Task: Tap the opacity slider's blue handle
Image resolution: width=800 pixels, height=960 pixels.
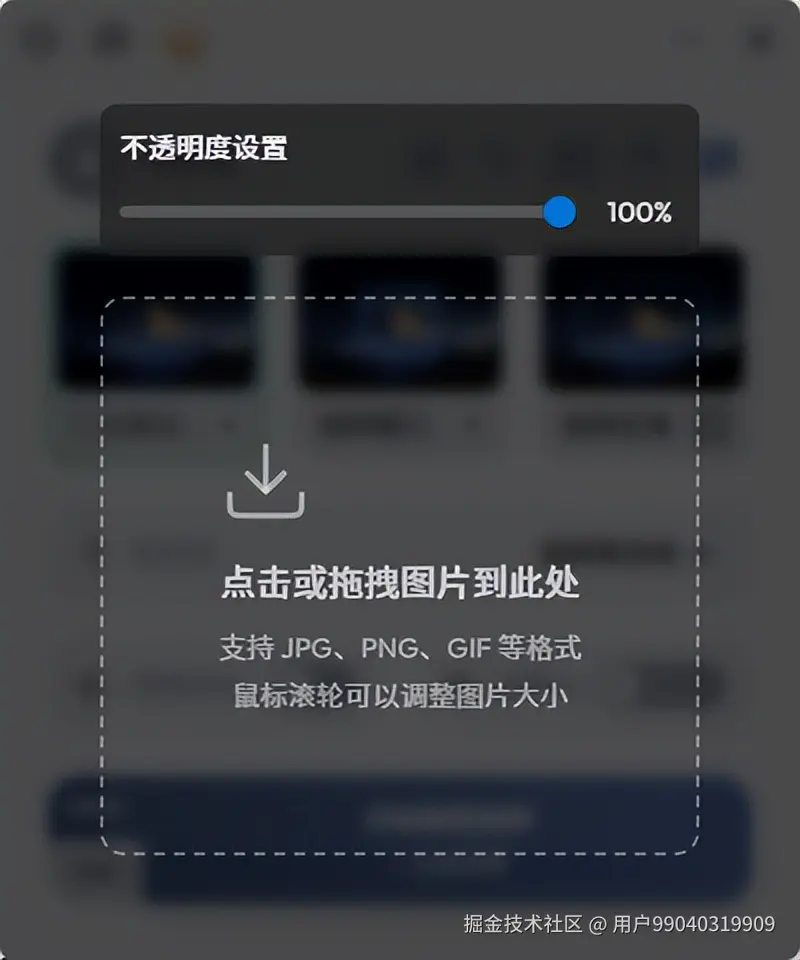Action: point(560,212)
